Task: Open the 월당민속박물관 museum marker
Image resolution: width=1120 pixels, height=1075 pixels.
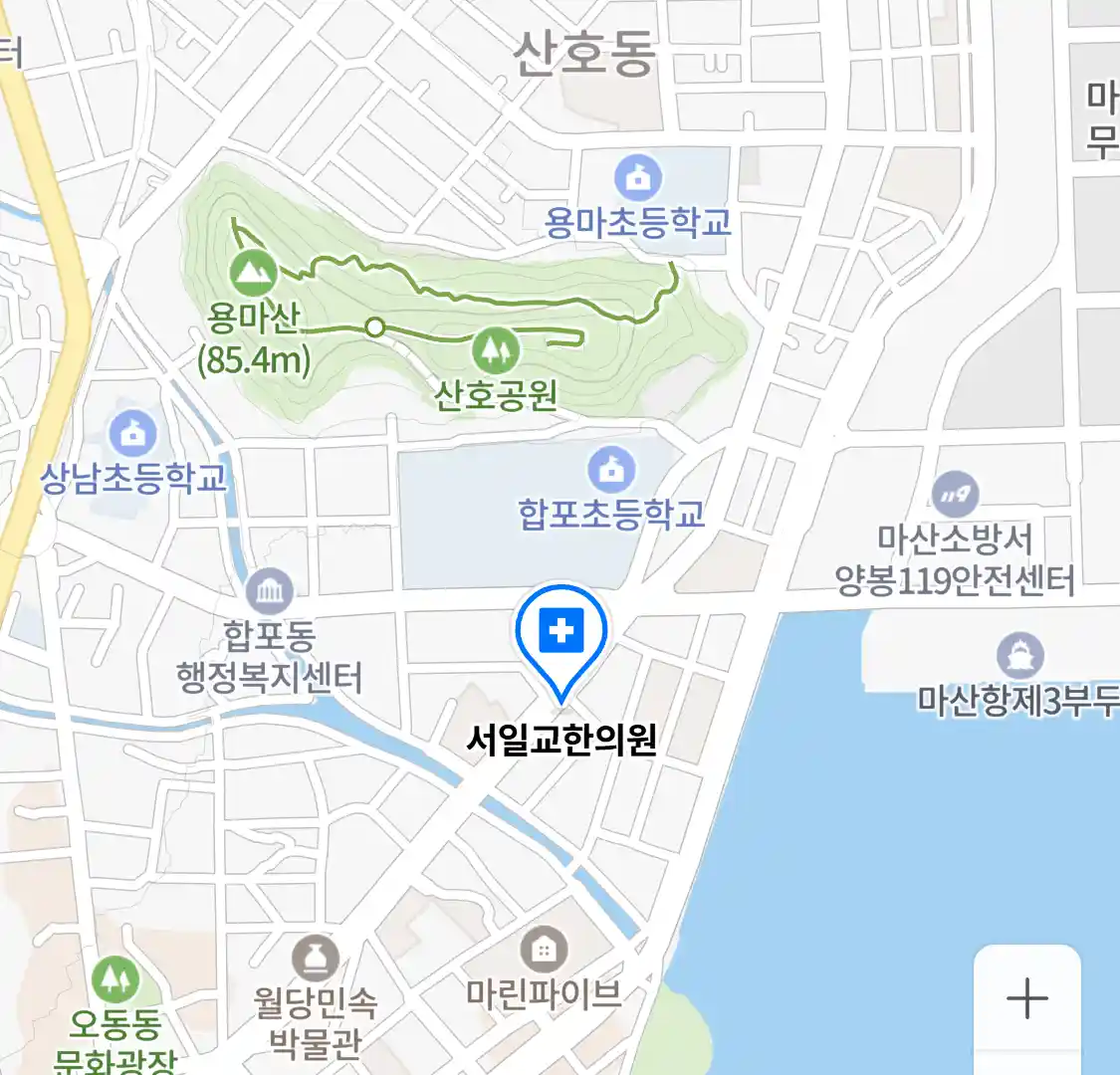Action: click(x=316, y=959)
